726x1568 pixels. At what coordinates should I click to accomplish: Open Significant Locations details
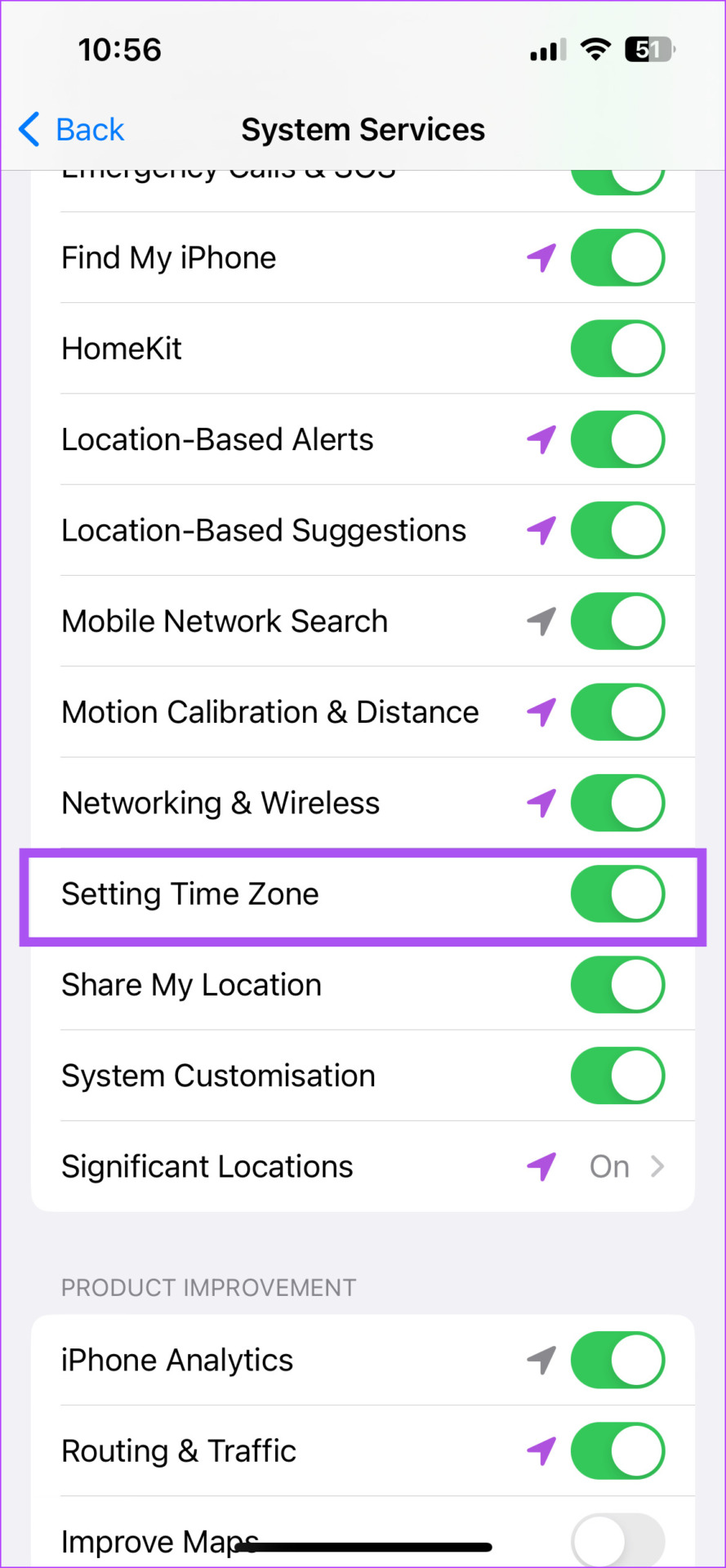click(363, 1166)
